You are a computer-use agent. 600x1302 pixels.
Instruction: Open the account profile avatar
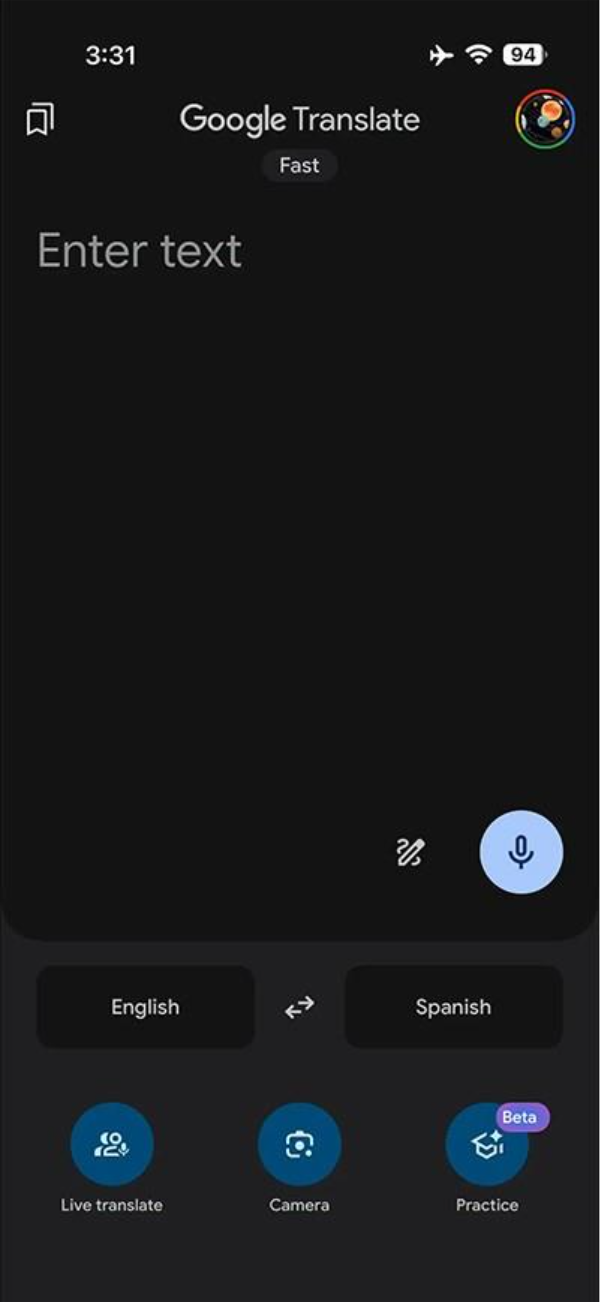[545, 120]
